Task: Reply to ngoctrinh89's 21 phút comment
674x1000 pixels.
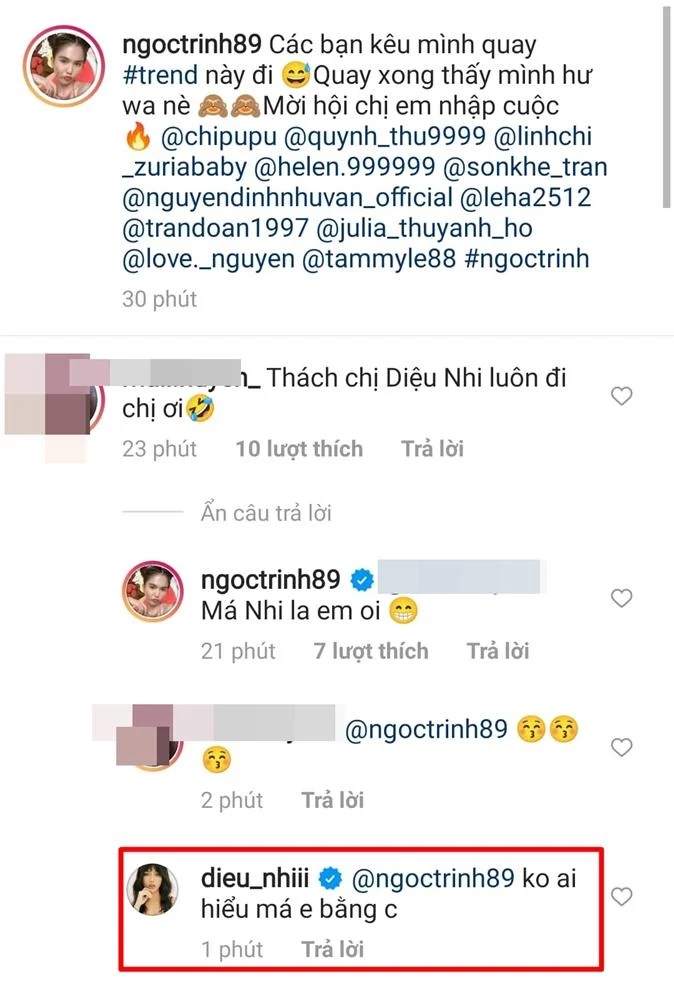Action: pos(497,651)
